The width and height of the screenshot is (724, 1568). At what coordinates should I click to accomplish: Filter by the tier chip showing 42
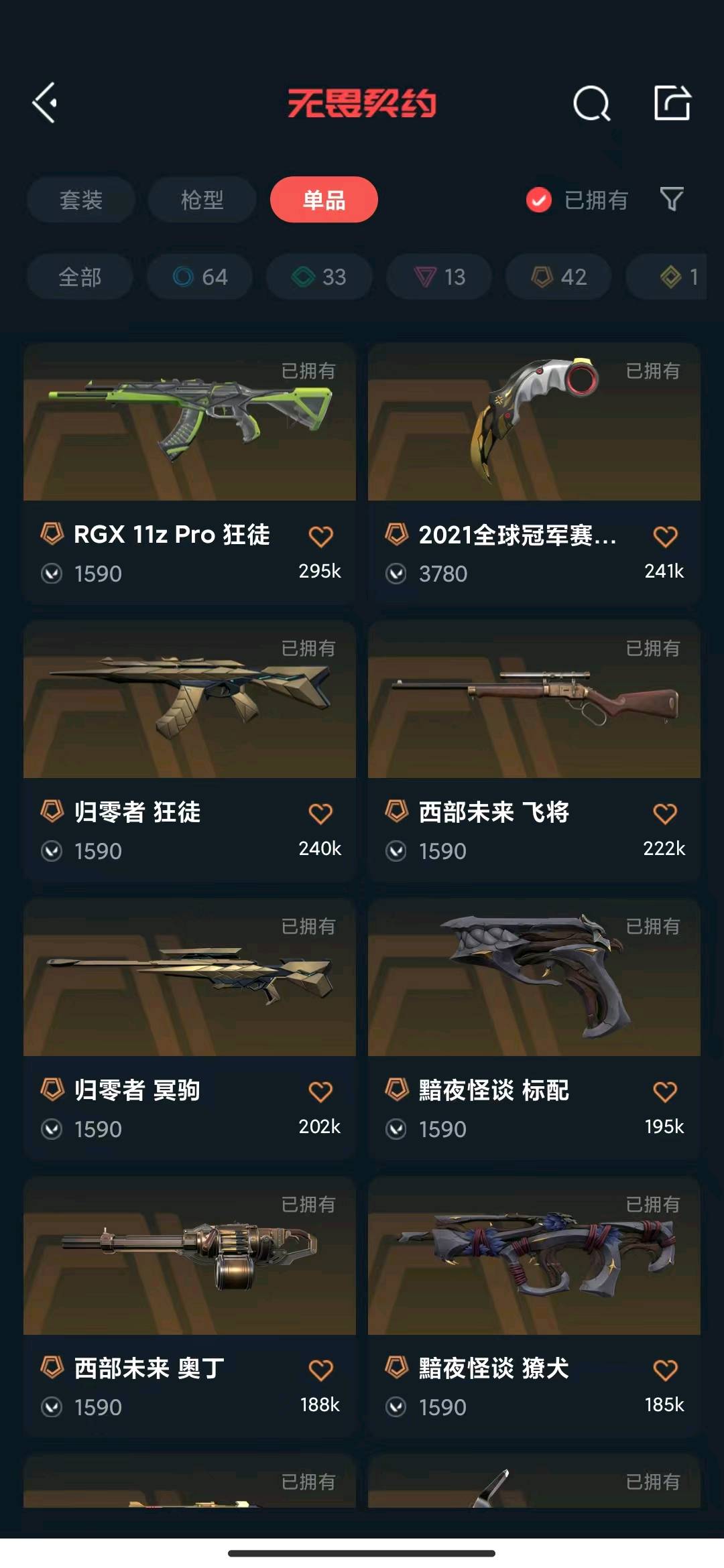point(558,277)
